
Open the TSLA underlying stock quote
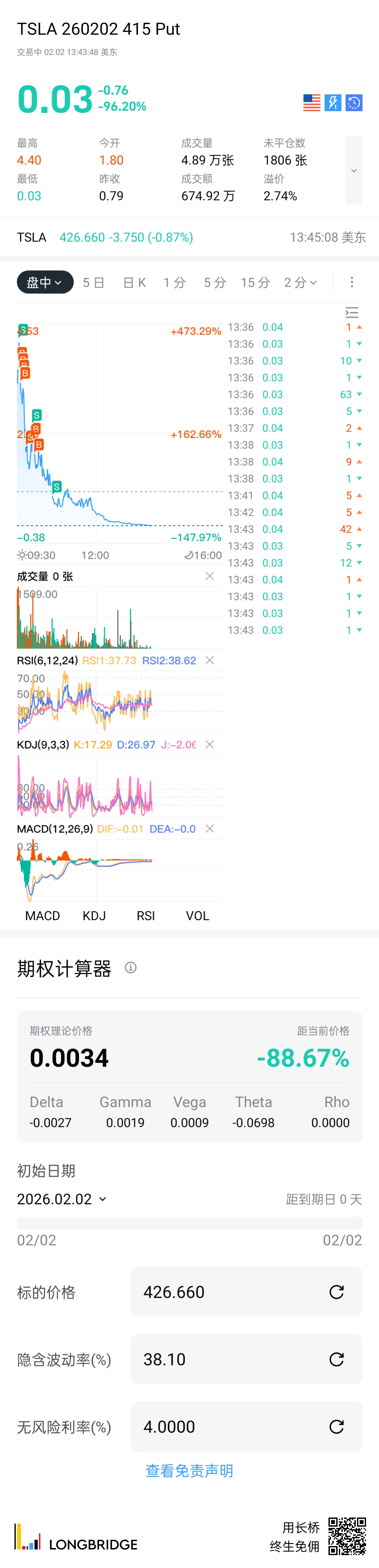pyautogui.click(x=105, y=237)
